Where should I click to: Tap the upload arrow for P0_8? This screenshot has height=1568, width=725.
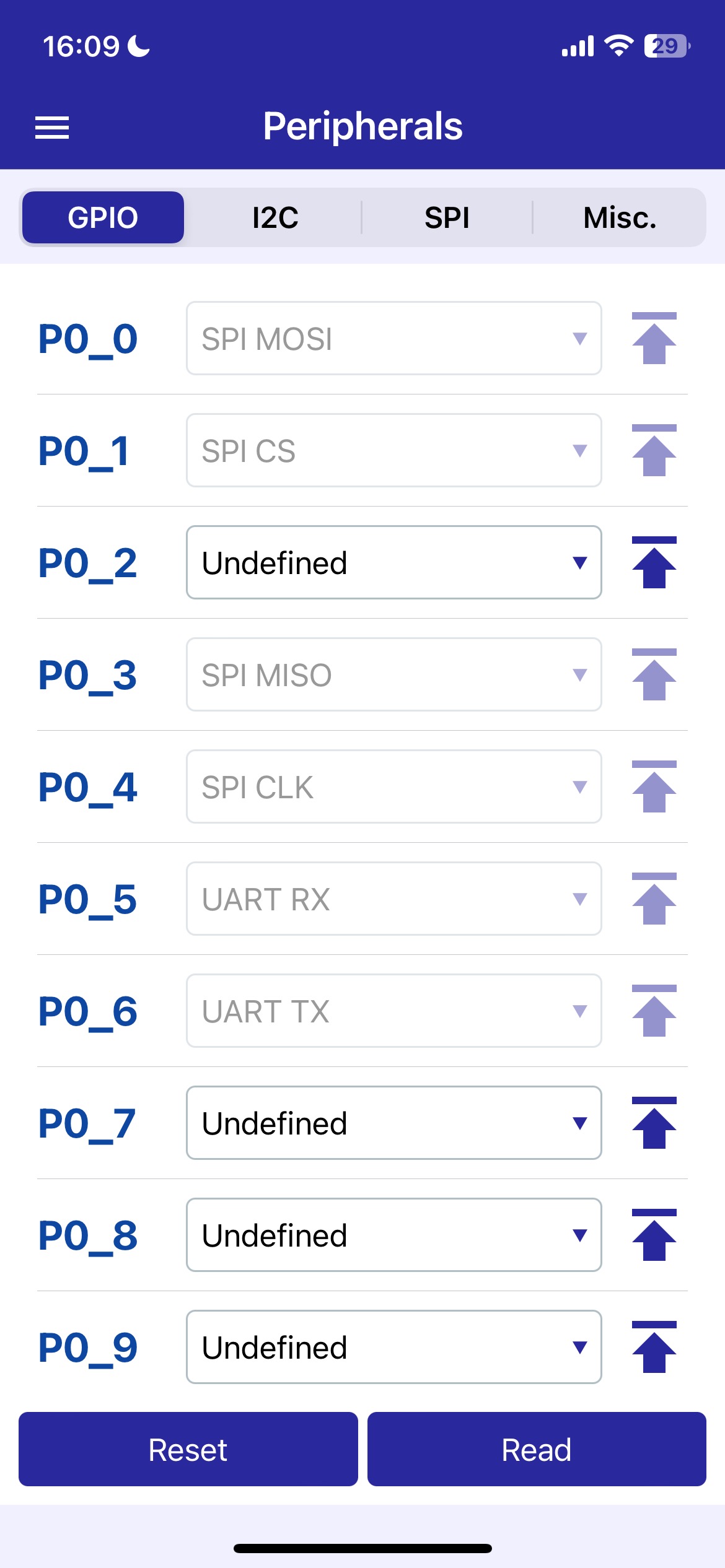coord(654,1235)
